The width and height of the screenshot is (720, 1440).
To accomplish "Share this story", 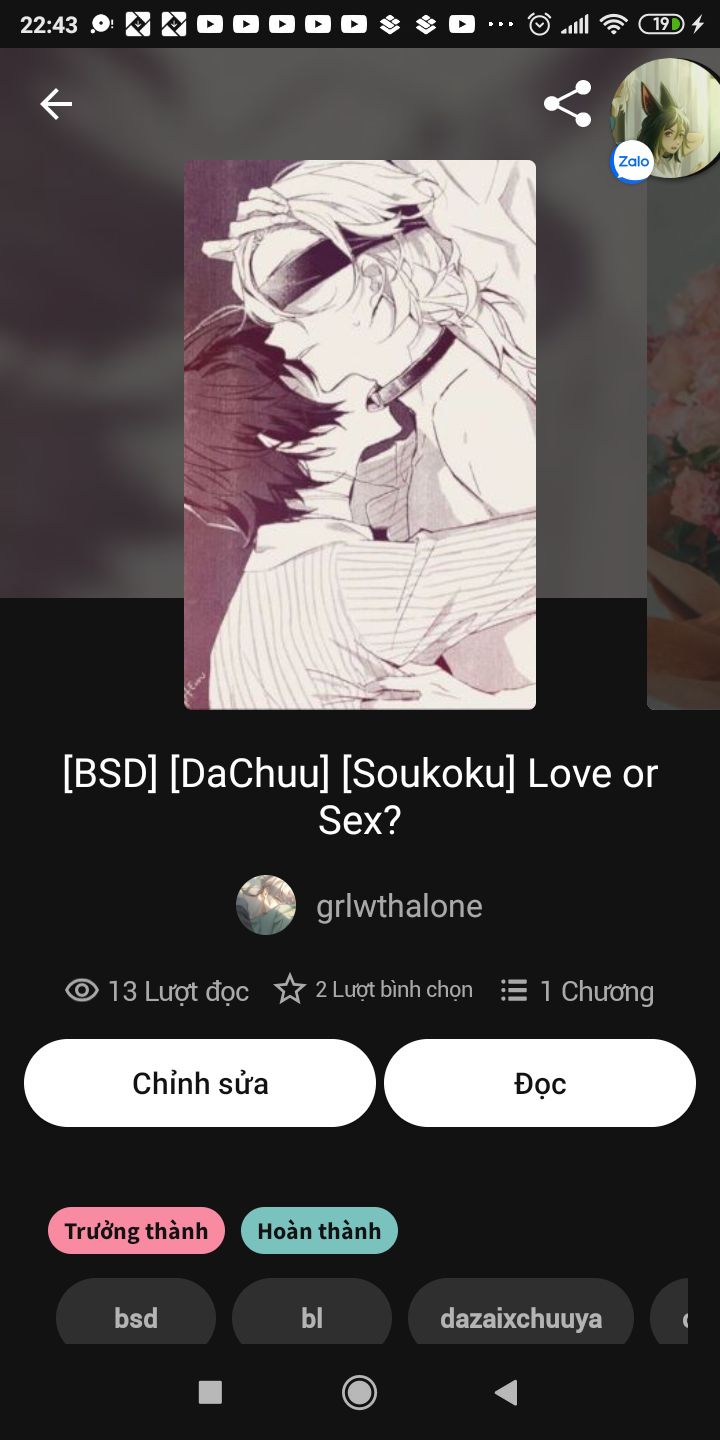I will [567, 104].
